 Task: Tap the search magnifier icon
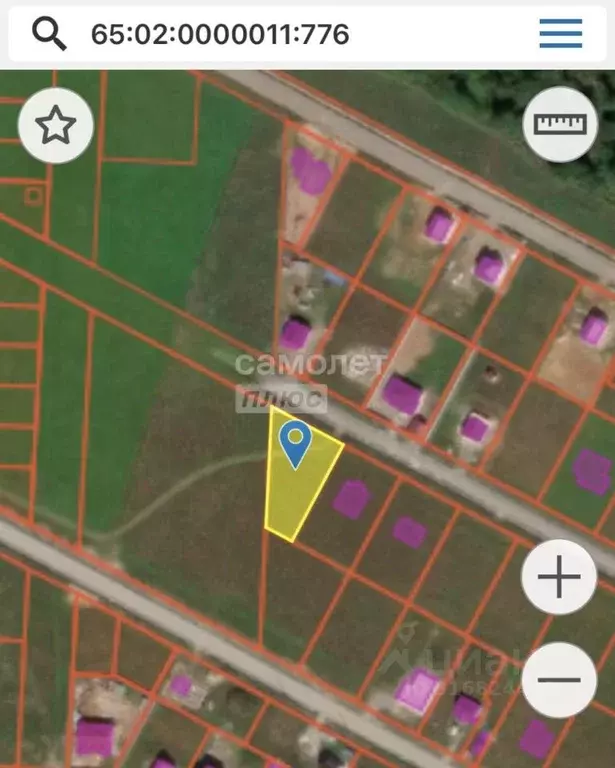(48, 34)
